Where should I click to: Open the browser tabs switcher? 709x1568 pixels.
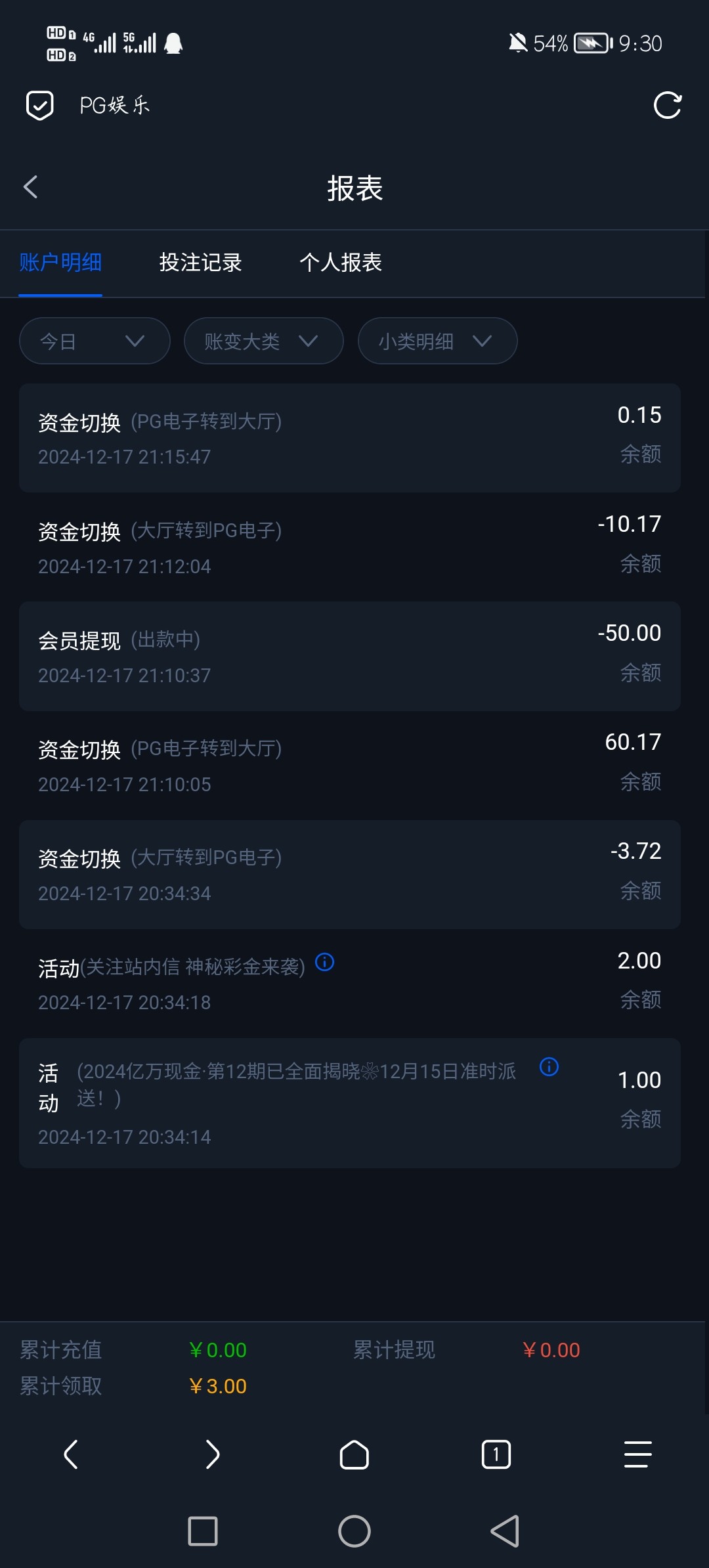click(496, 1454)
